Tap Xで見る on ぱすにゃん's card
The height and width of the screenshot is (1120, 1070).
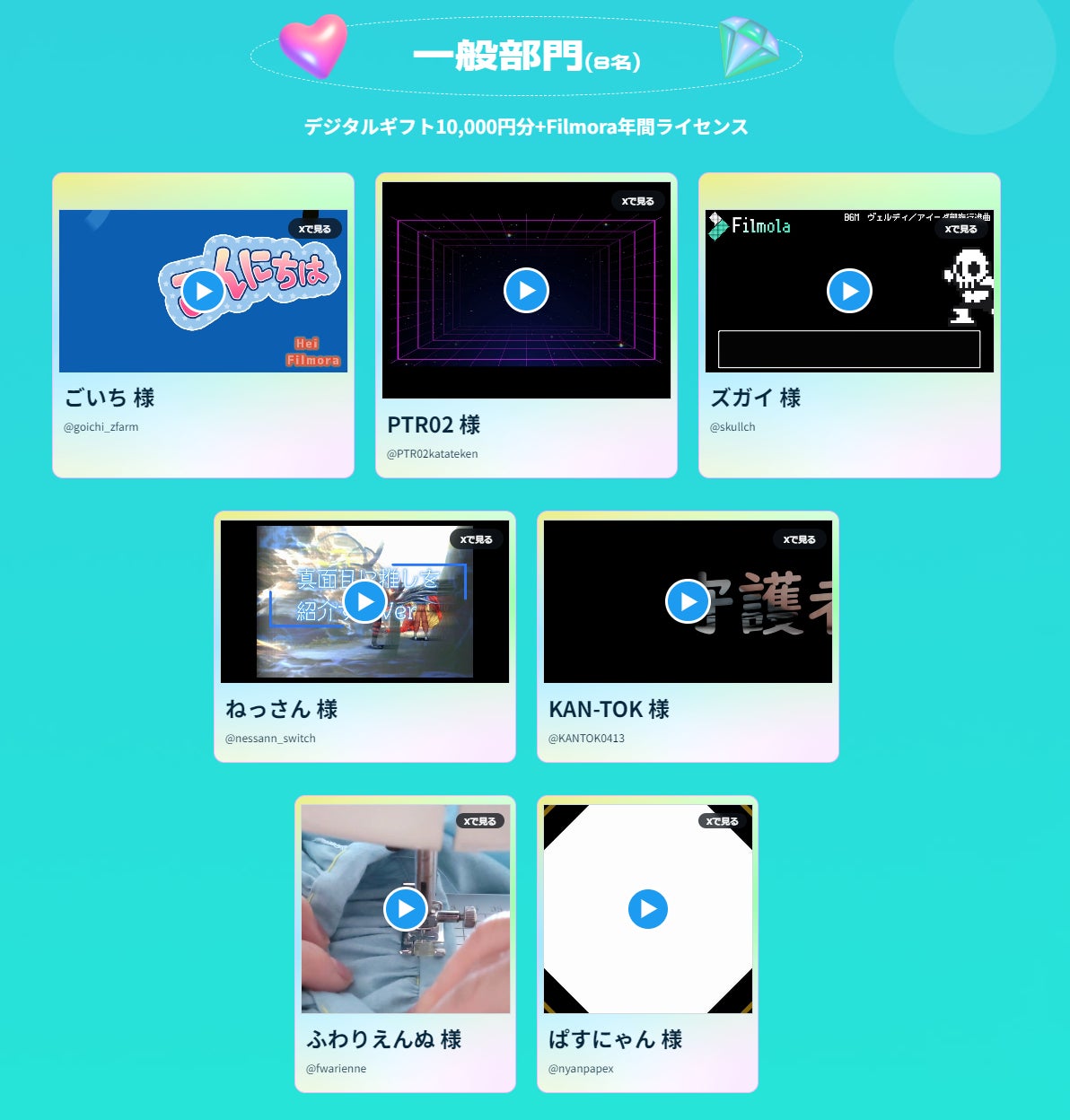click(723, 821)
